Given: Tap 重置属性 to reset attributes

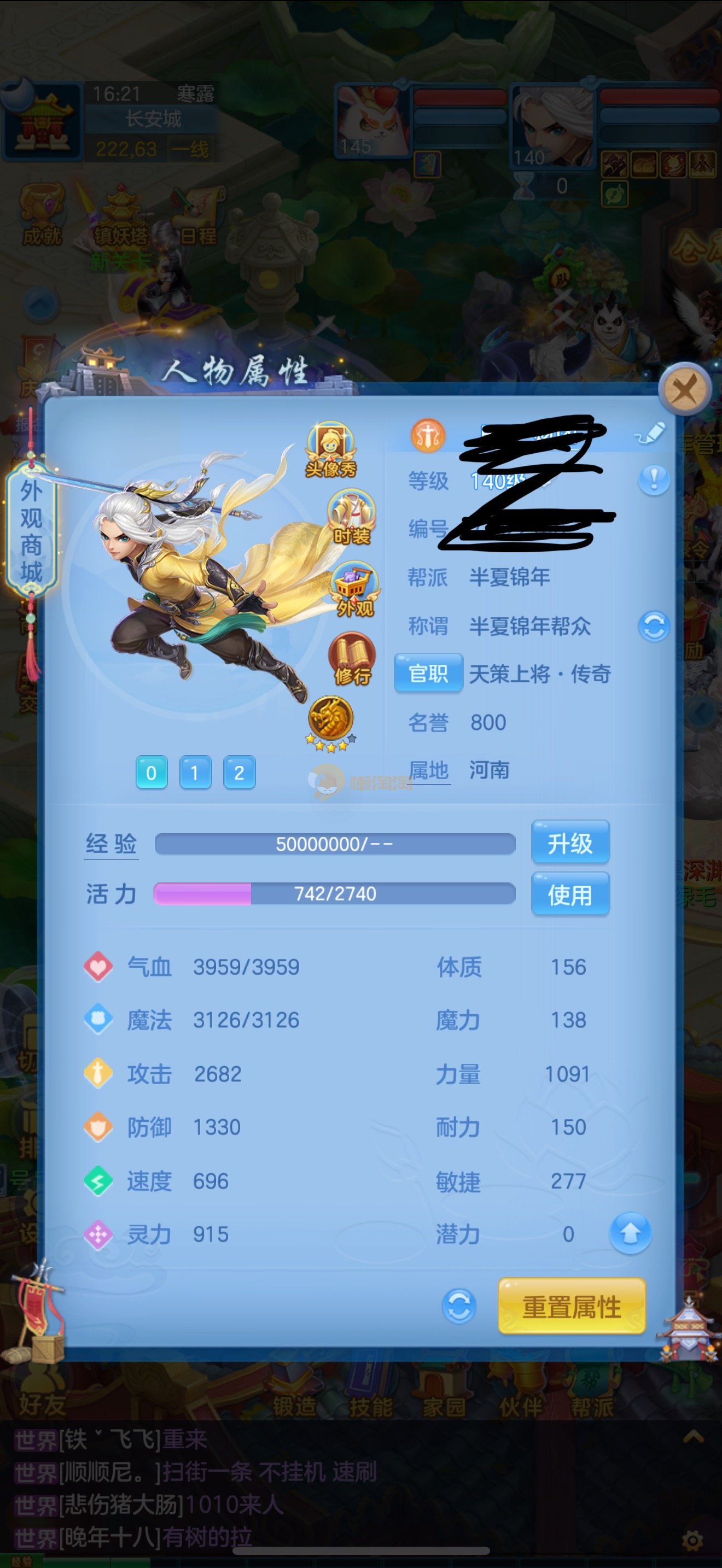Looking at the screenshot, I should pos(571,1307).
